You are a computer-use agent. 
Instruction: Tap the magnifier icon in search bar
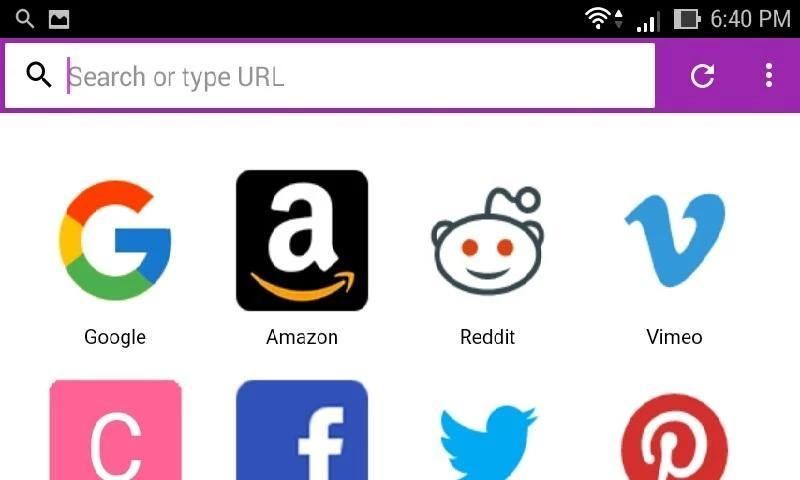(39, 75)
